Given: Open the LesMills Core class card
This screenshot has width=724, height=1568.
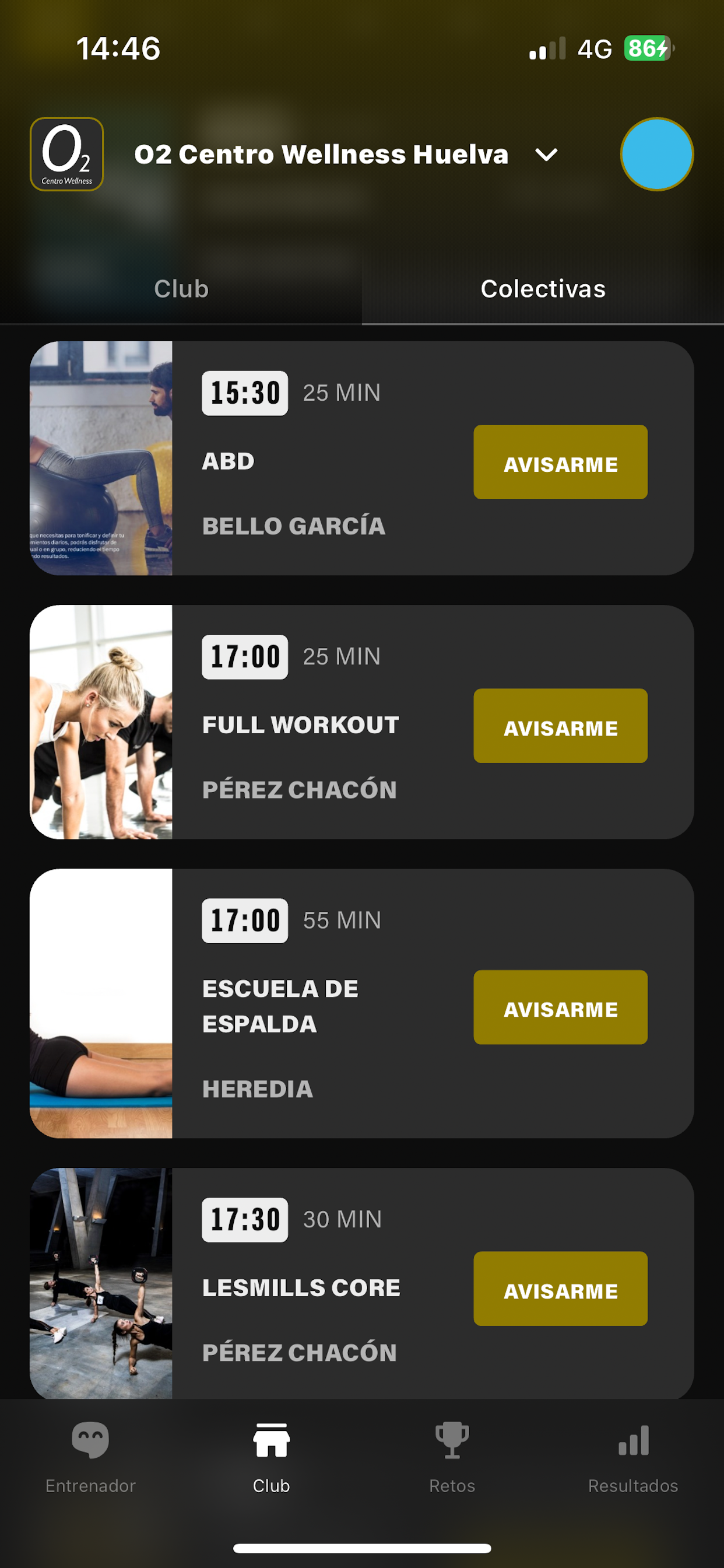Looking at the screenshot, I should pos(362,1283).
